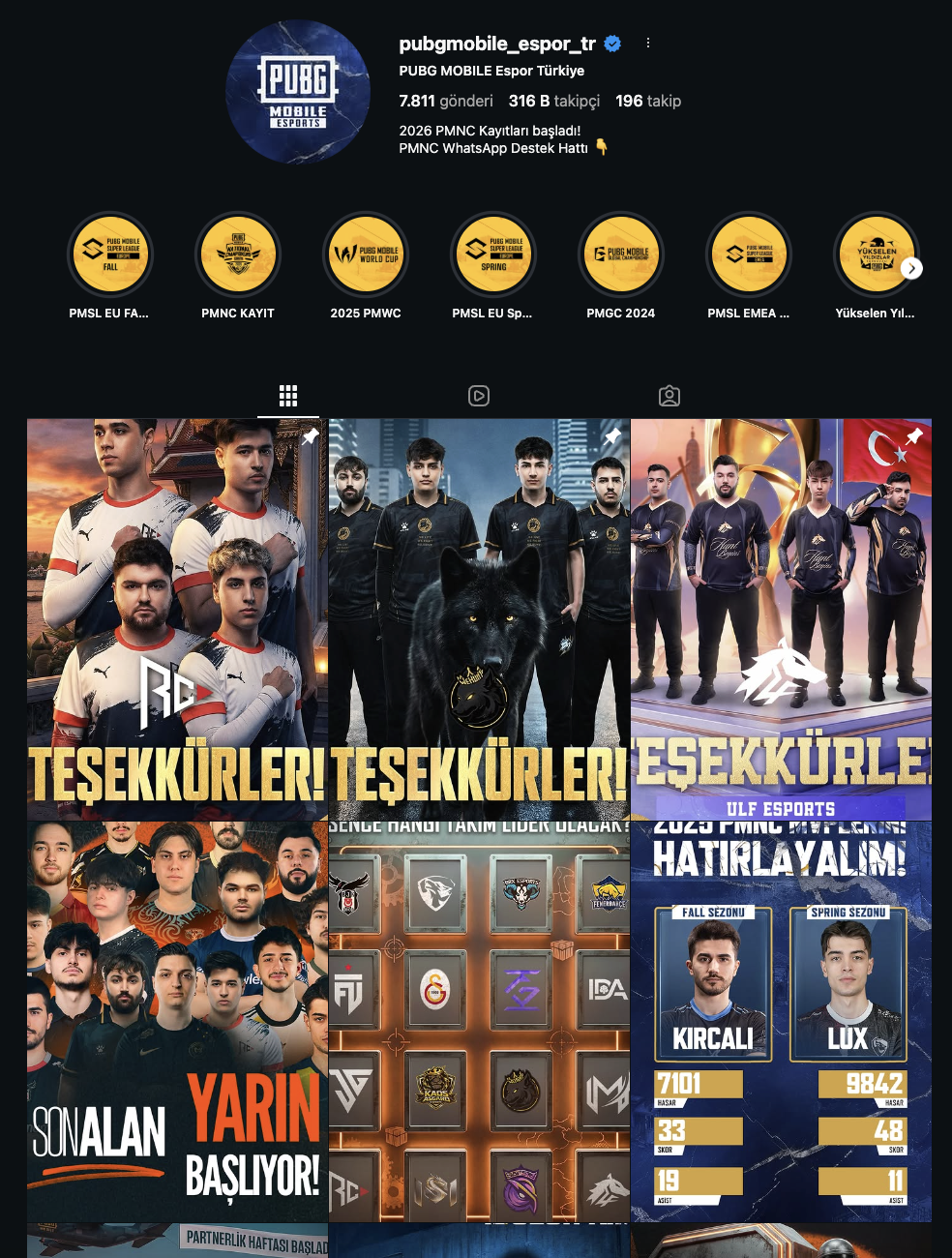Open the PMSL EU FA... story highlight
952x1258 pixels.
click(x=110, y=255)
